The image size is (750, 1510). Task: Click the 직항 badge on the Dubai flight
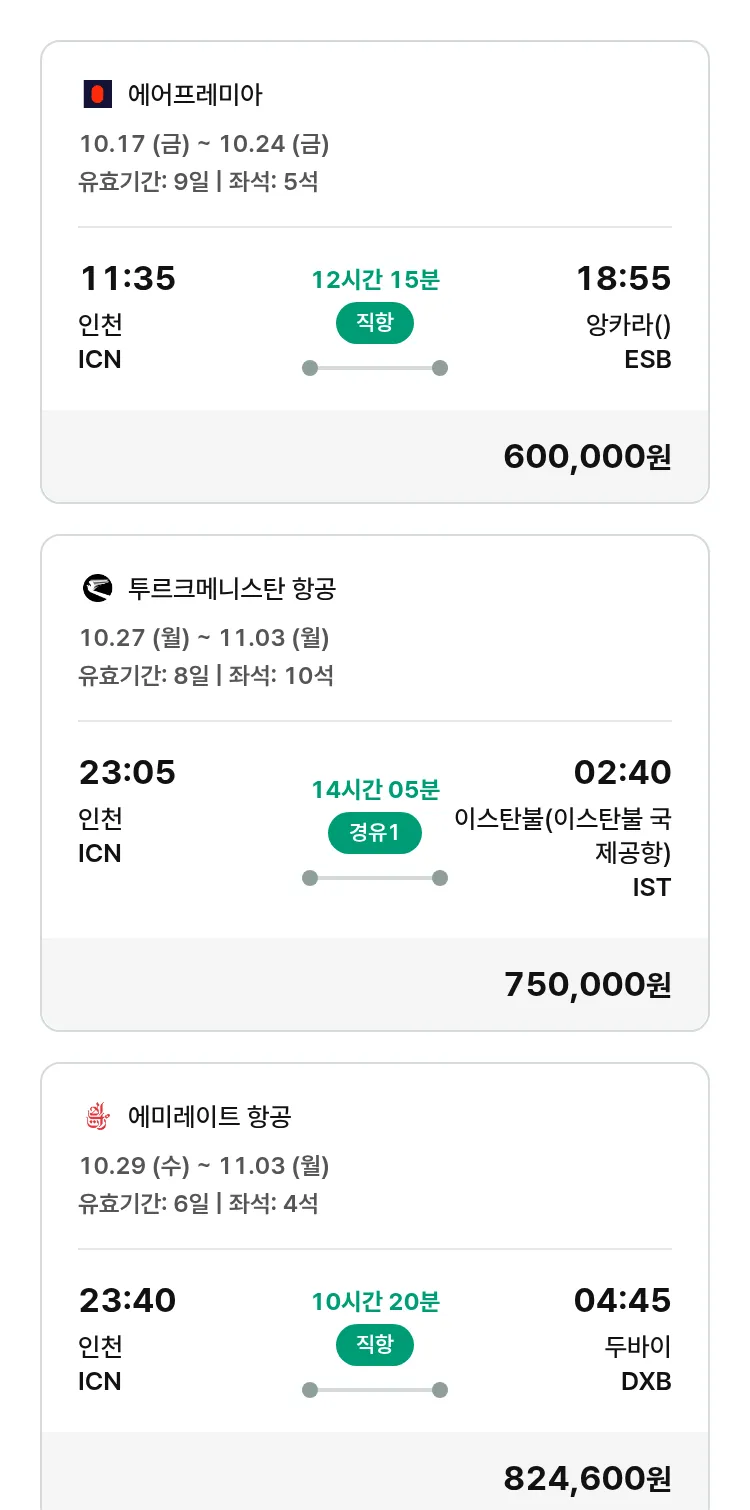[374, 1345]
